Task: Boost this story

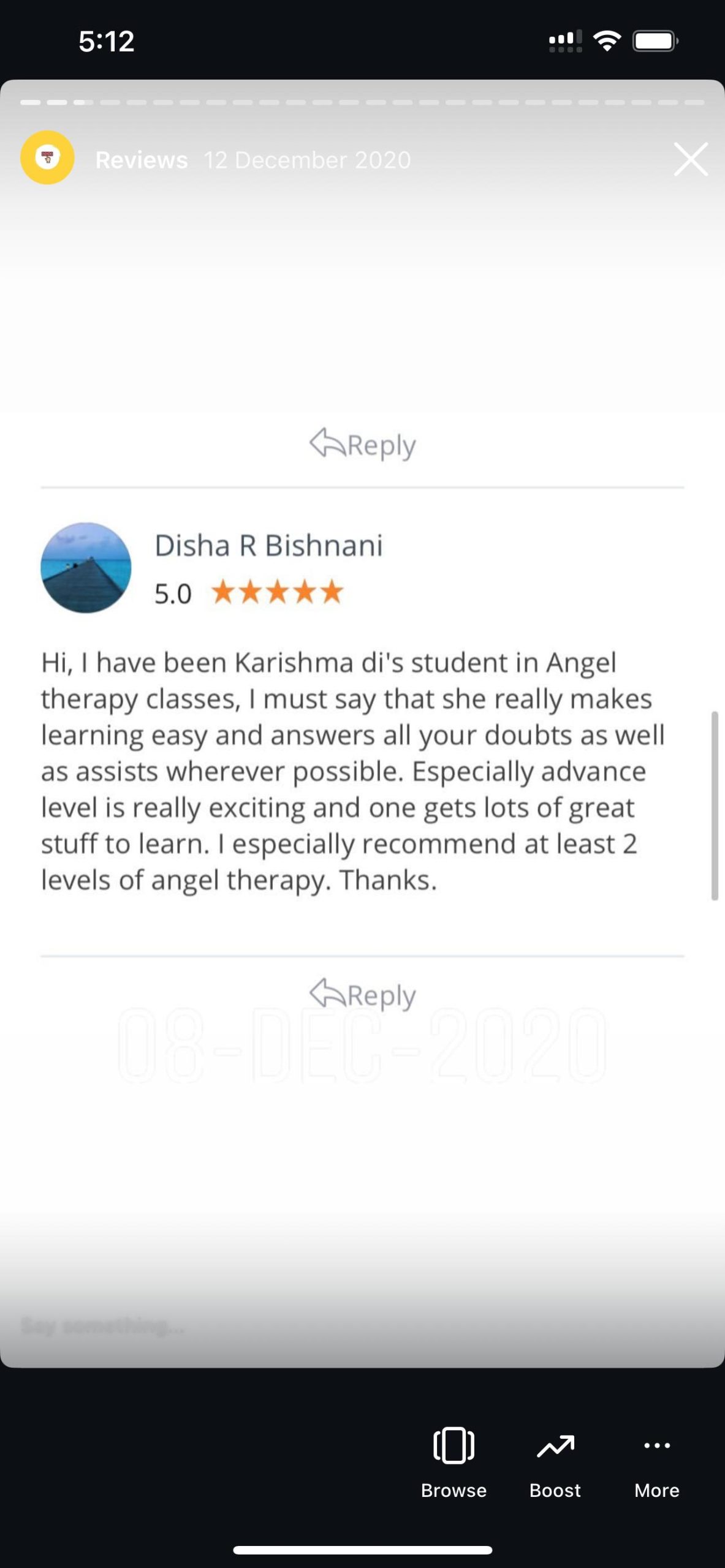Action: pyautogui.click(x=555, y=1462)
